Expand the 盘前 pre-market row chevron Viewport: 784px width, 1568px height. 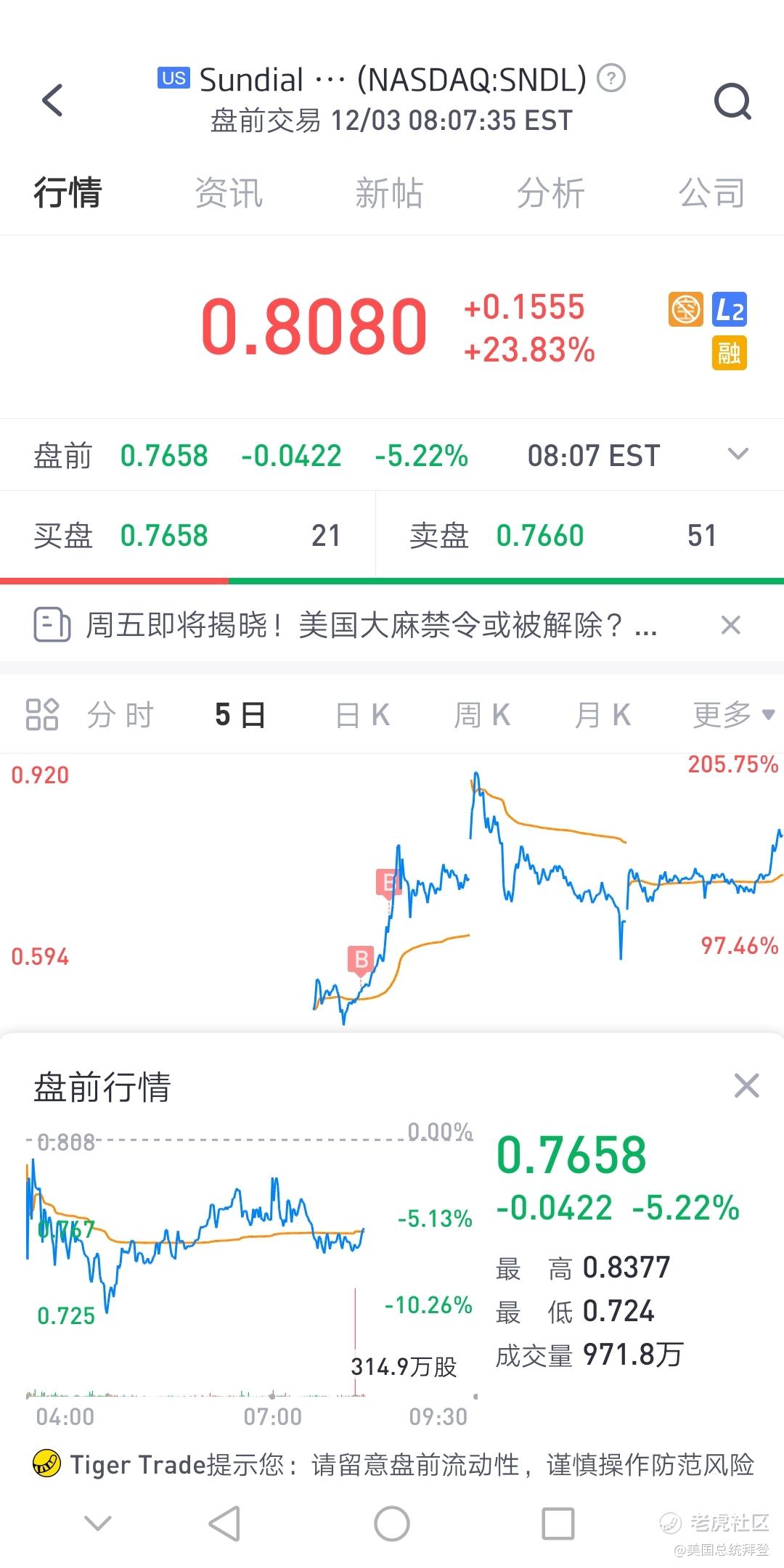point(738,454)
